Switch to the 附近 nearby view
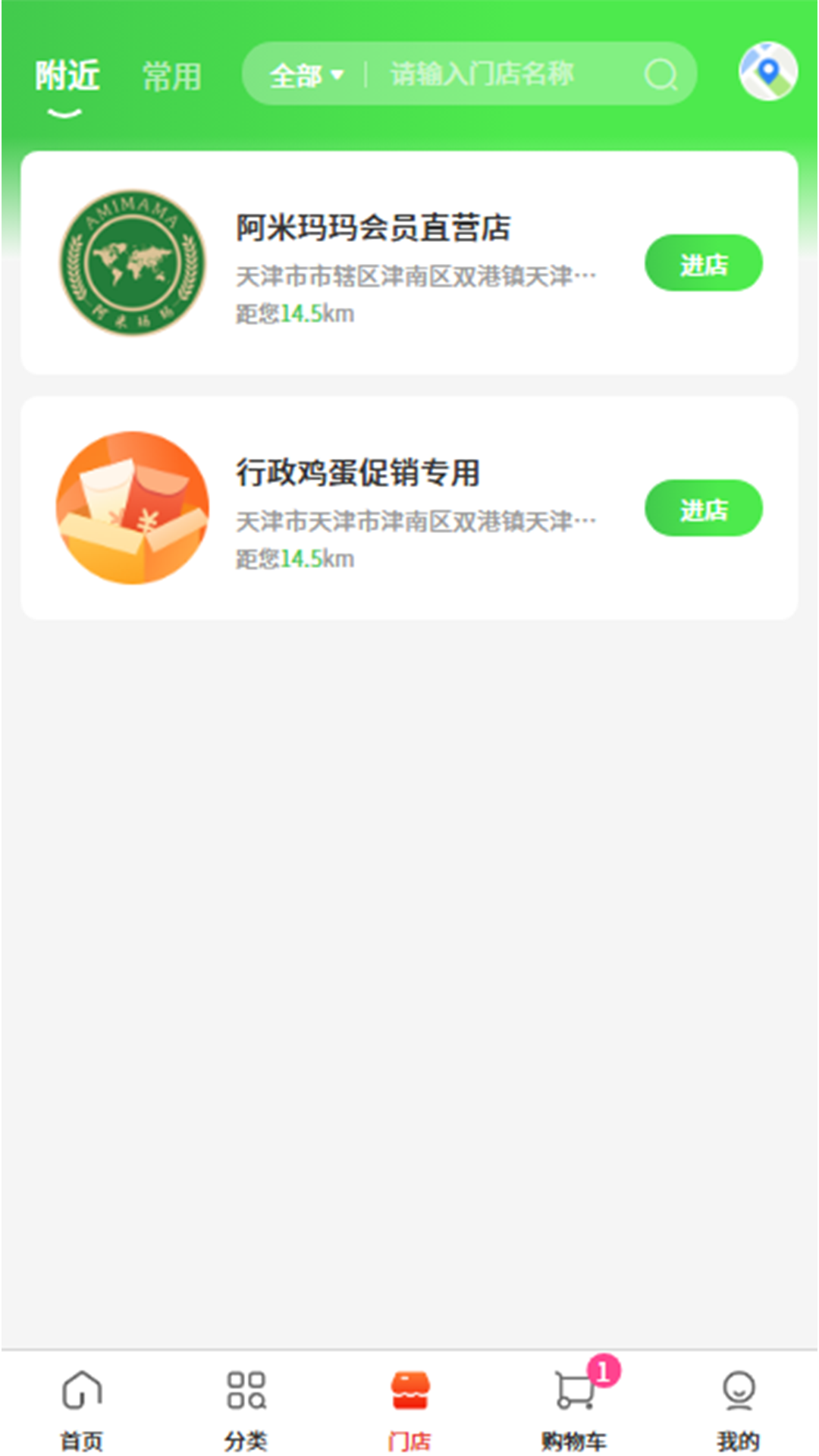Viewport: 819px width, 1456px height. (x=65, y=76)
